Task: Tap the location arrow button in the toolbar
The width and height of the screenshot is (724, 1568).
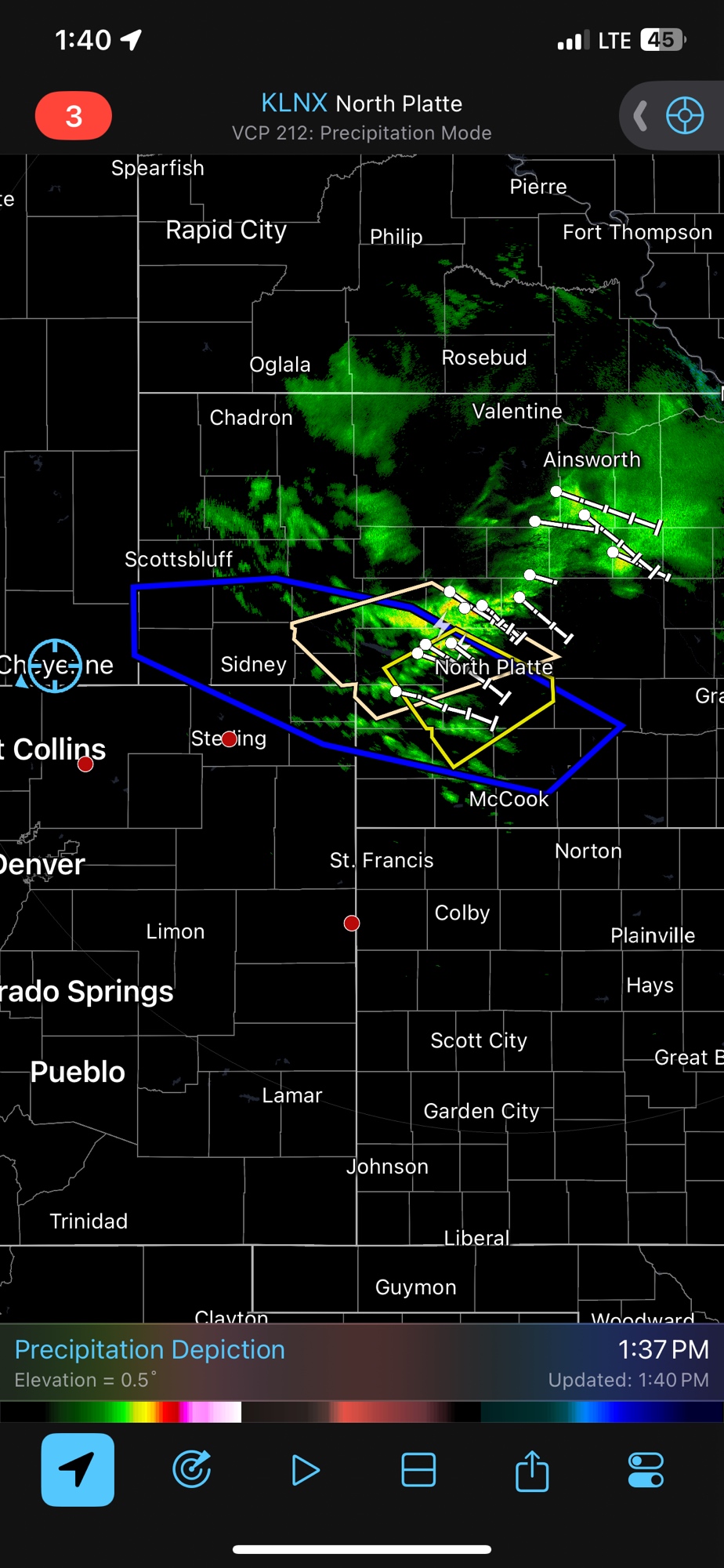Action: (x=78, y=1470)
